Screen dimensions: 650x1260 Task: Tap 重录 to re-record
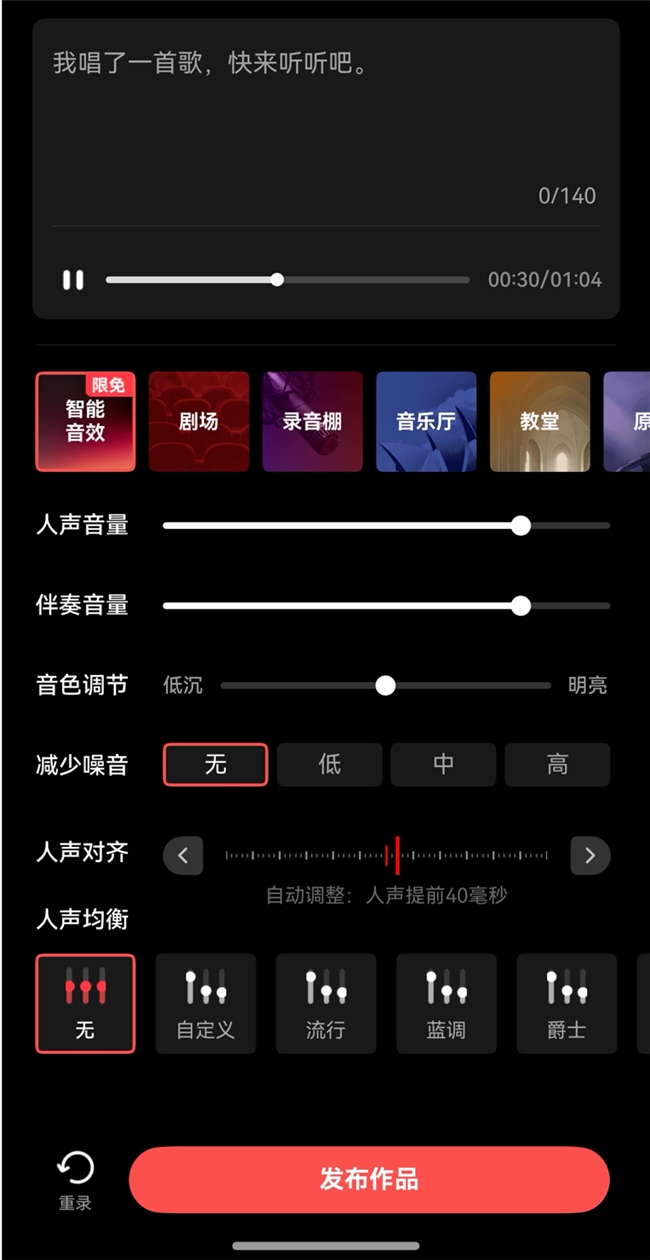pos(75,1180)
